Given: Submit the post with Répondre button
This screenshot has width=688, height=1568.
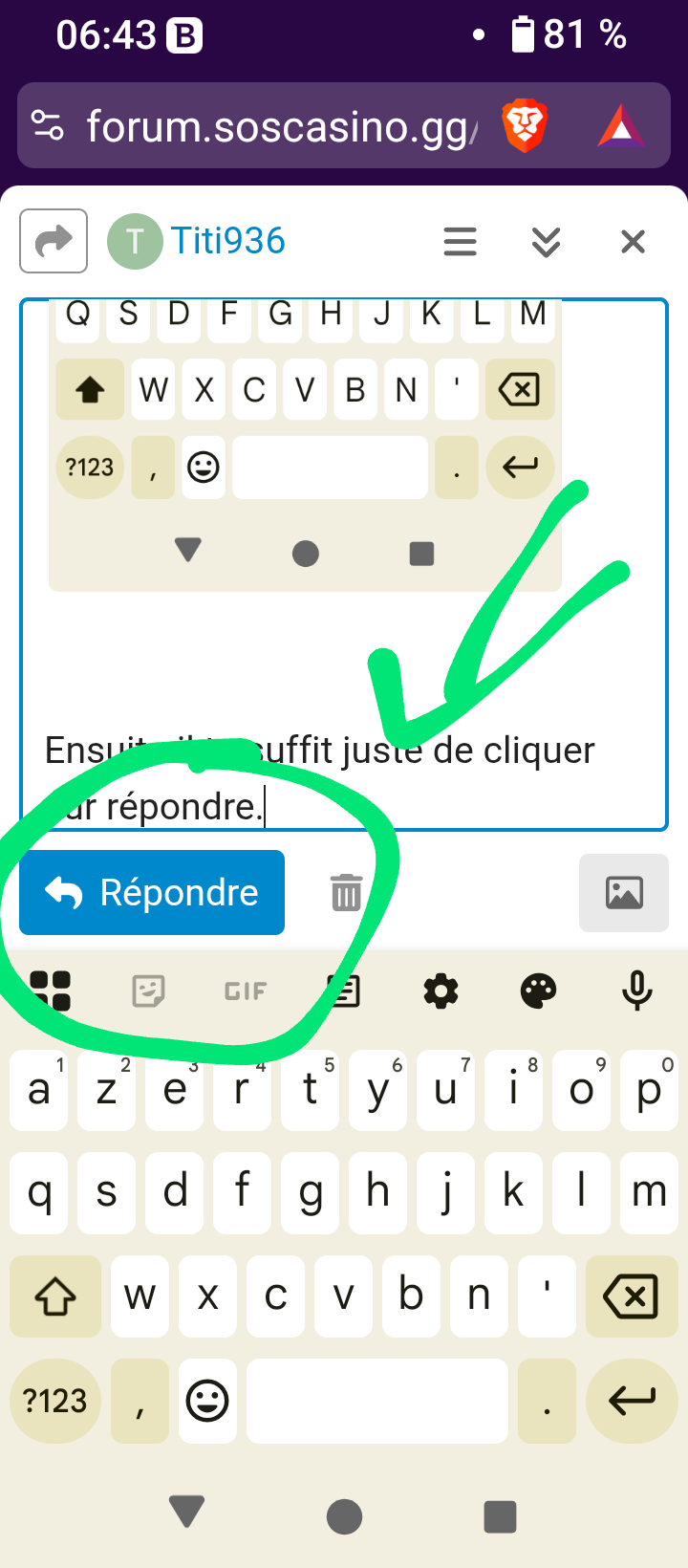Looking at the screenshot, I should [152, 892].
